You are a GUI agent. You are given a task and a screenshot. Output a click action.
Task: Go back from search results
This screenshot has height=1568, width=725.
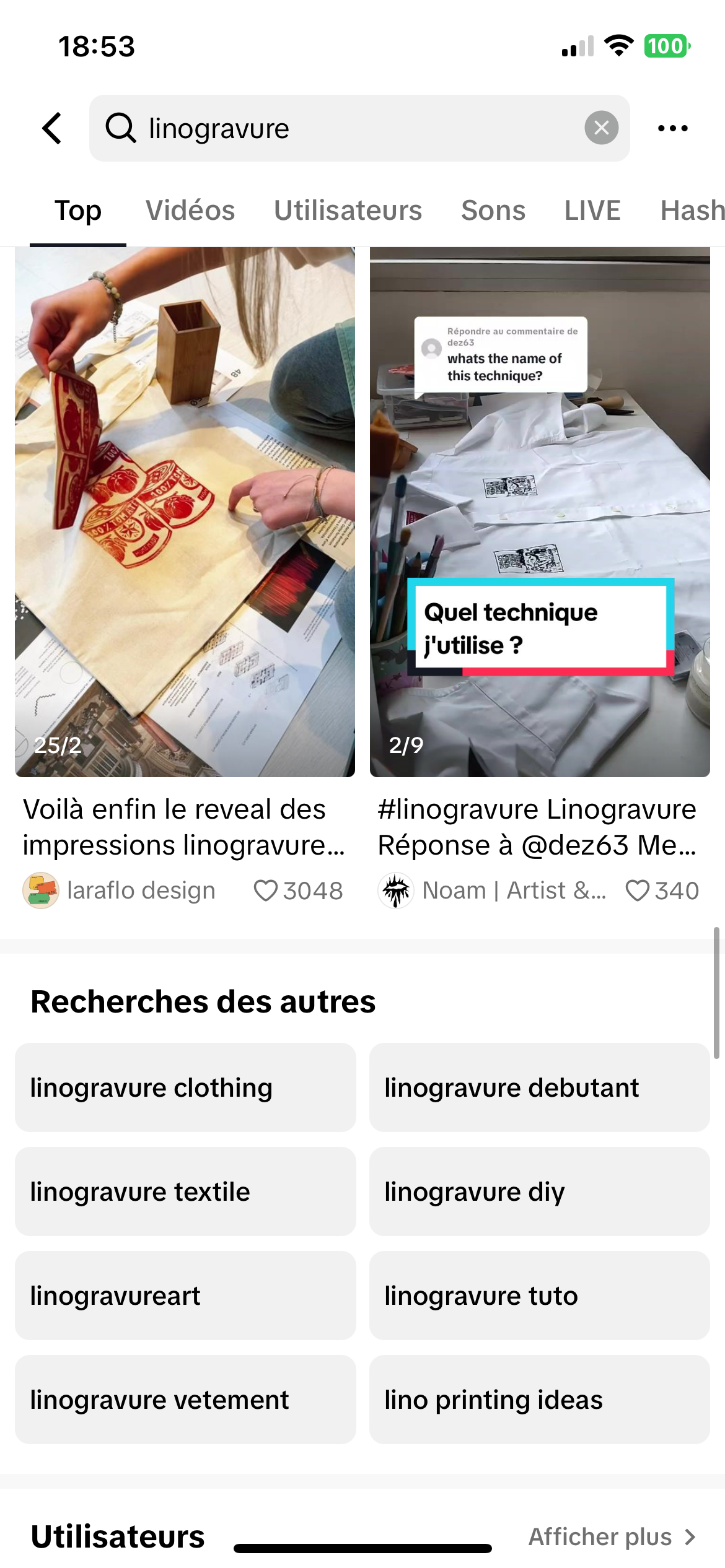[x=52, y=128]
